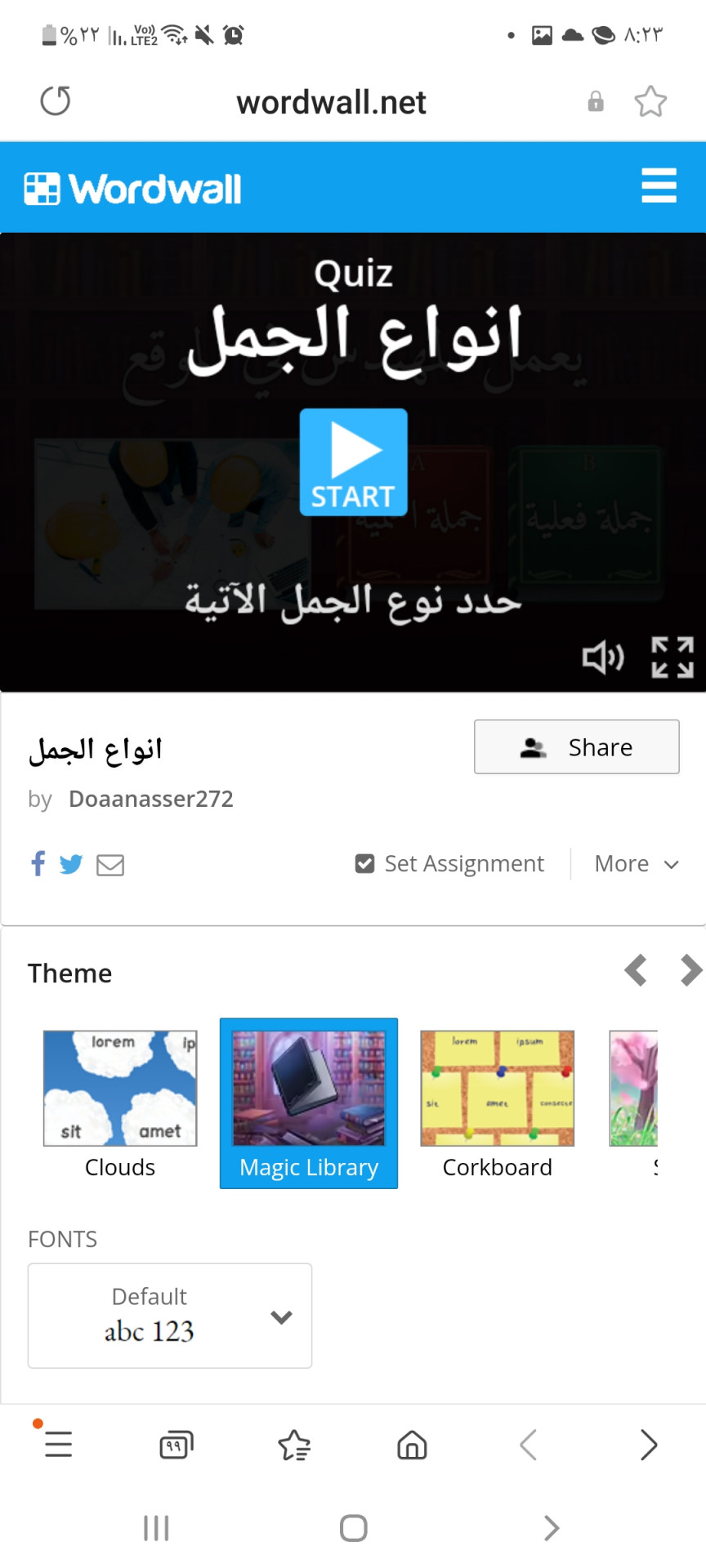Expand the More dropdown

636,864
